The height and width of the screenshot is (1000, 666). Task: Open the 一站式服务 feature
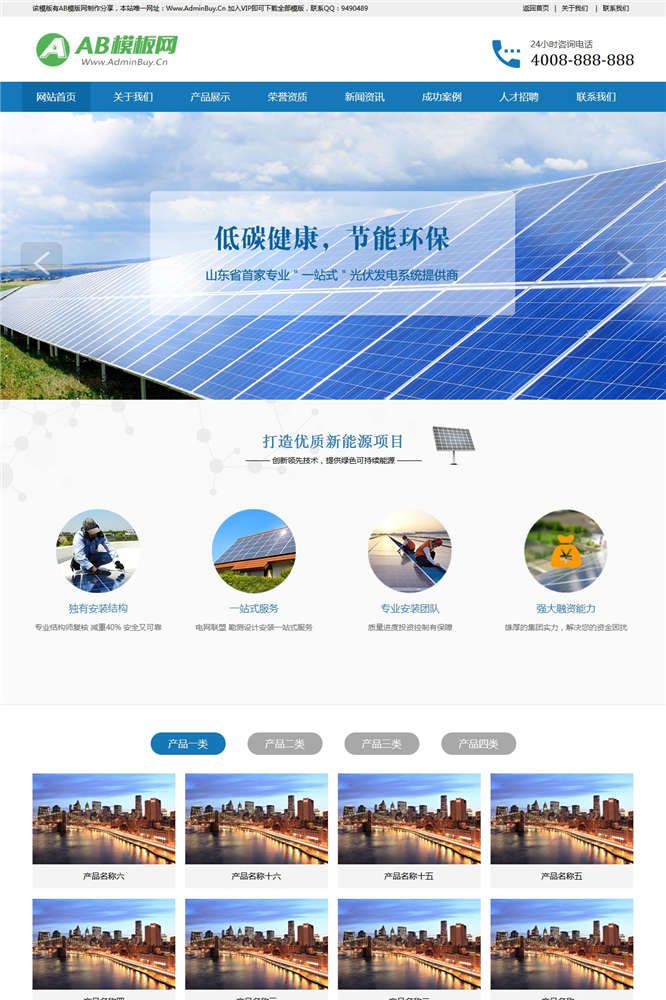click(253, 553)
